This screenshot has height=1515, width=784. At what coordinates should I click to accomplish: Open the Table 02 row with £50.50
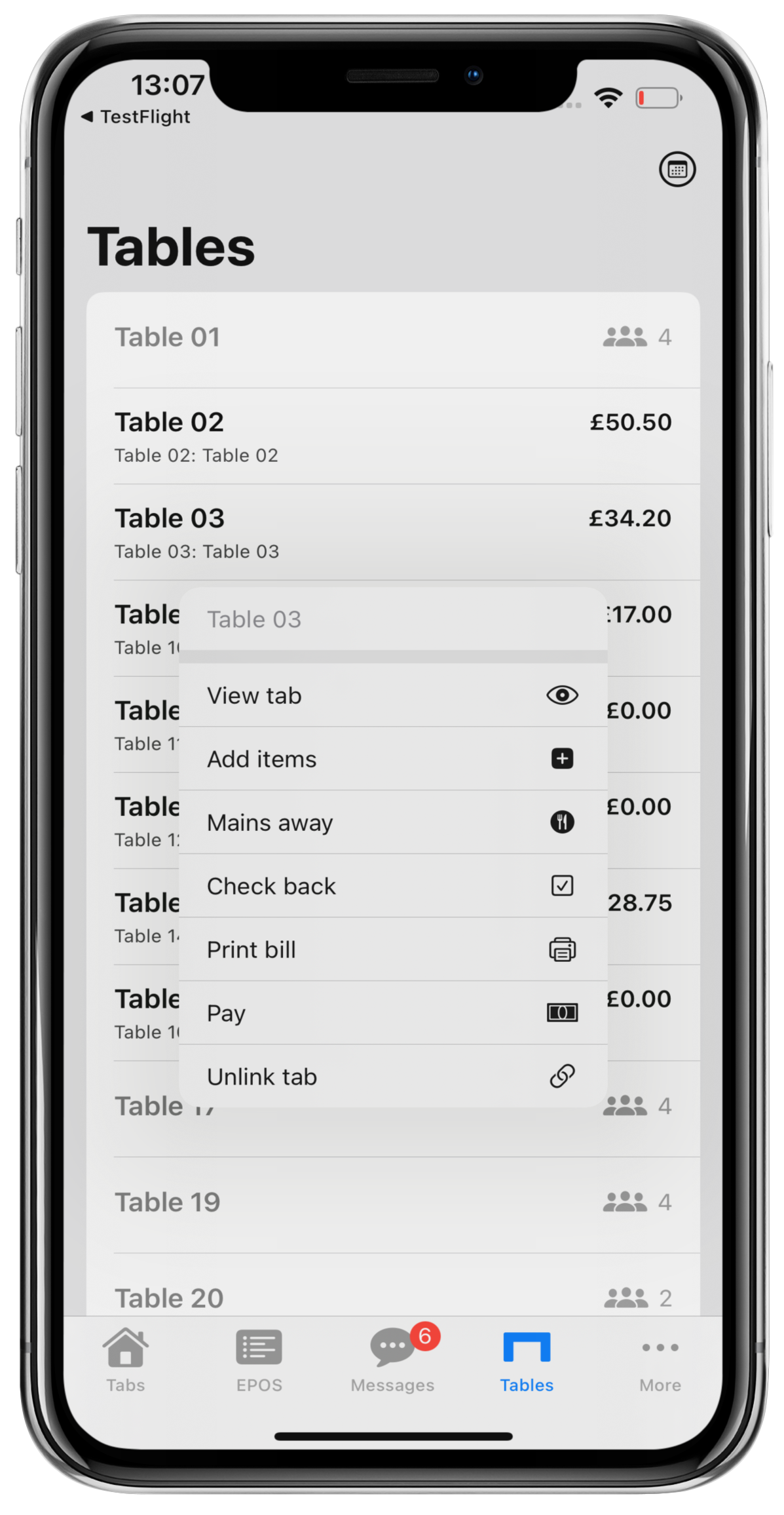point(393,436)
